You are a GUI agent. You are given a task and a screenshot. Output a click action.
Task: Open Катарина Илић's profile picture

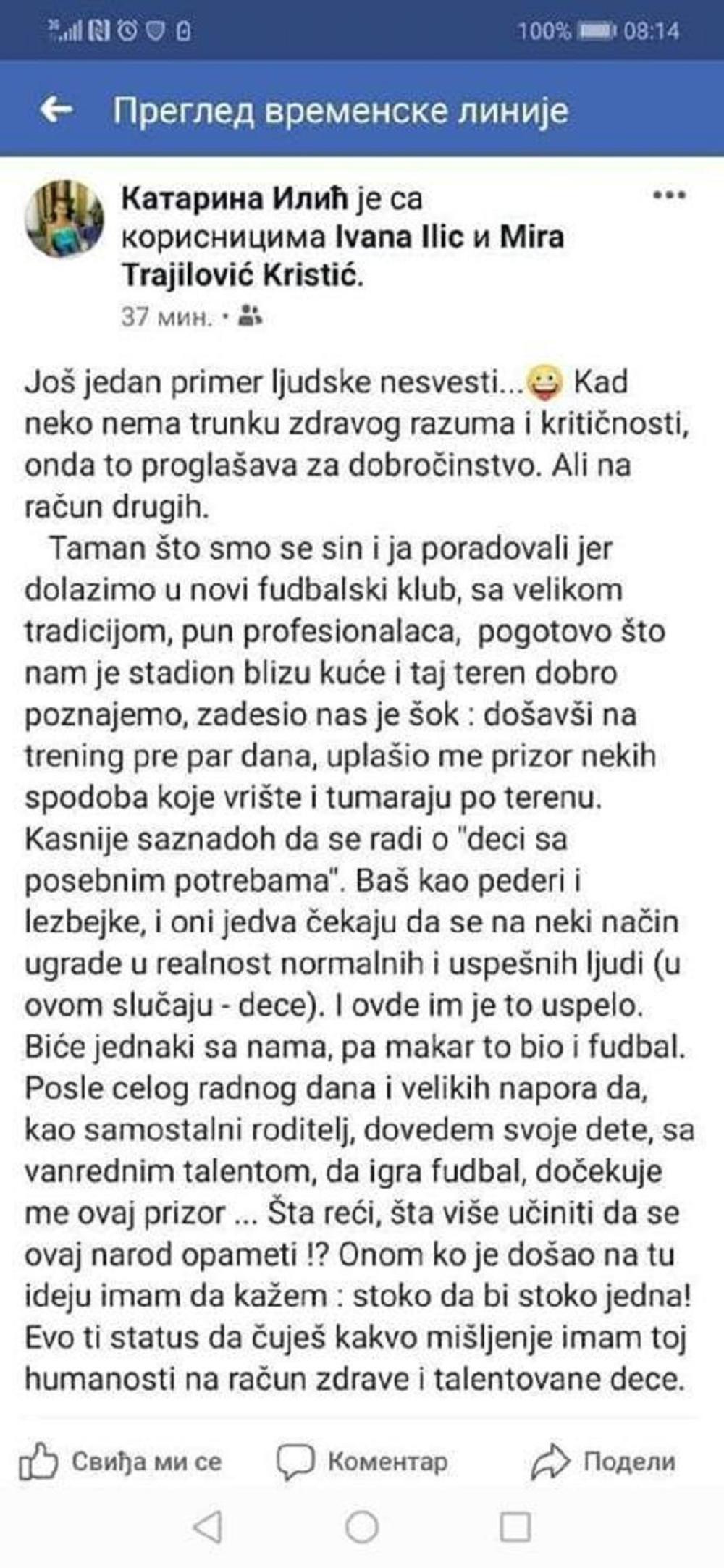64,218
